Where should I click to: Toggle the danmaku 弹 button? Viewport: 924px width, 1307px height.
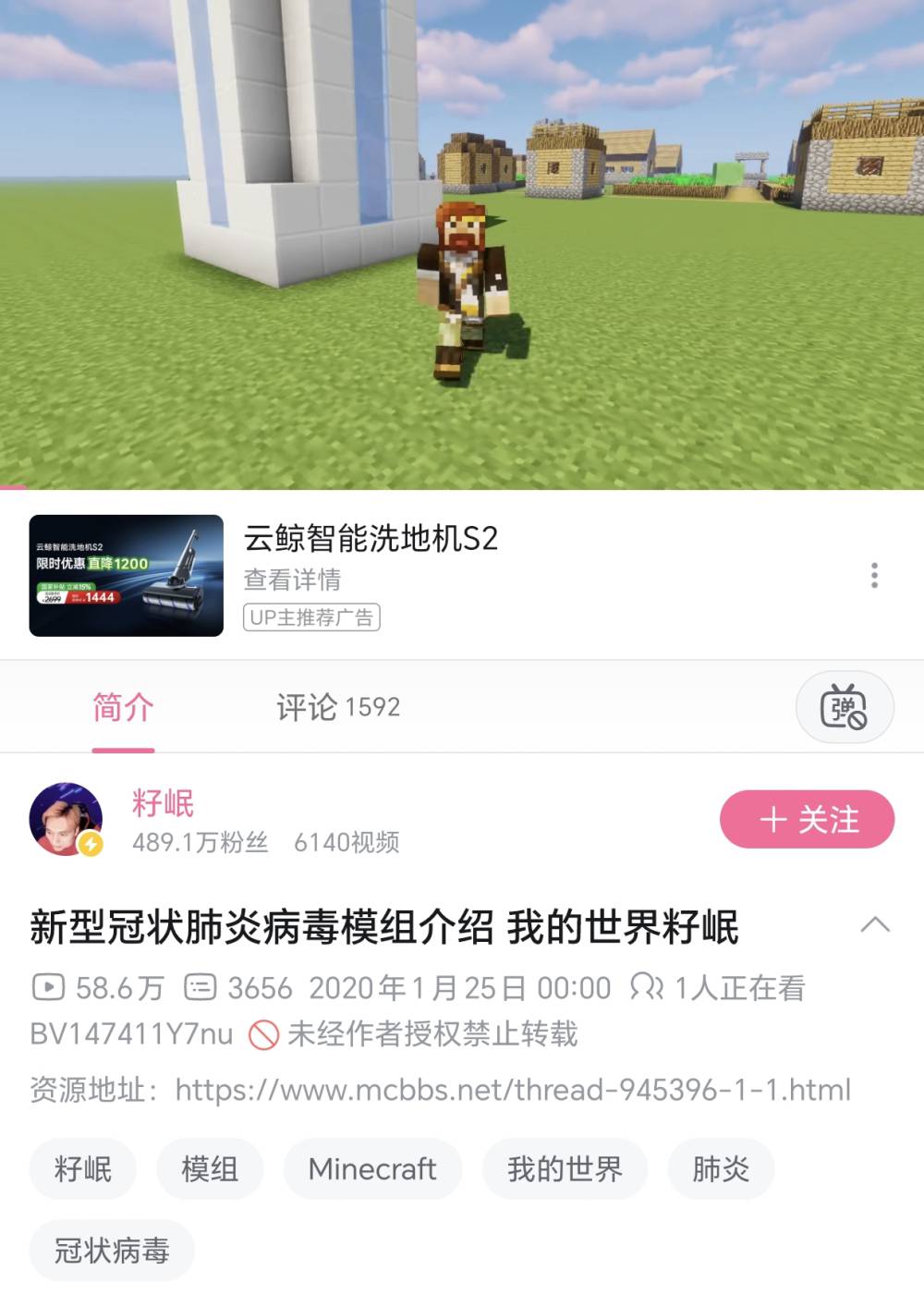tap(844, 707)
